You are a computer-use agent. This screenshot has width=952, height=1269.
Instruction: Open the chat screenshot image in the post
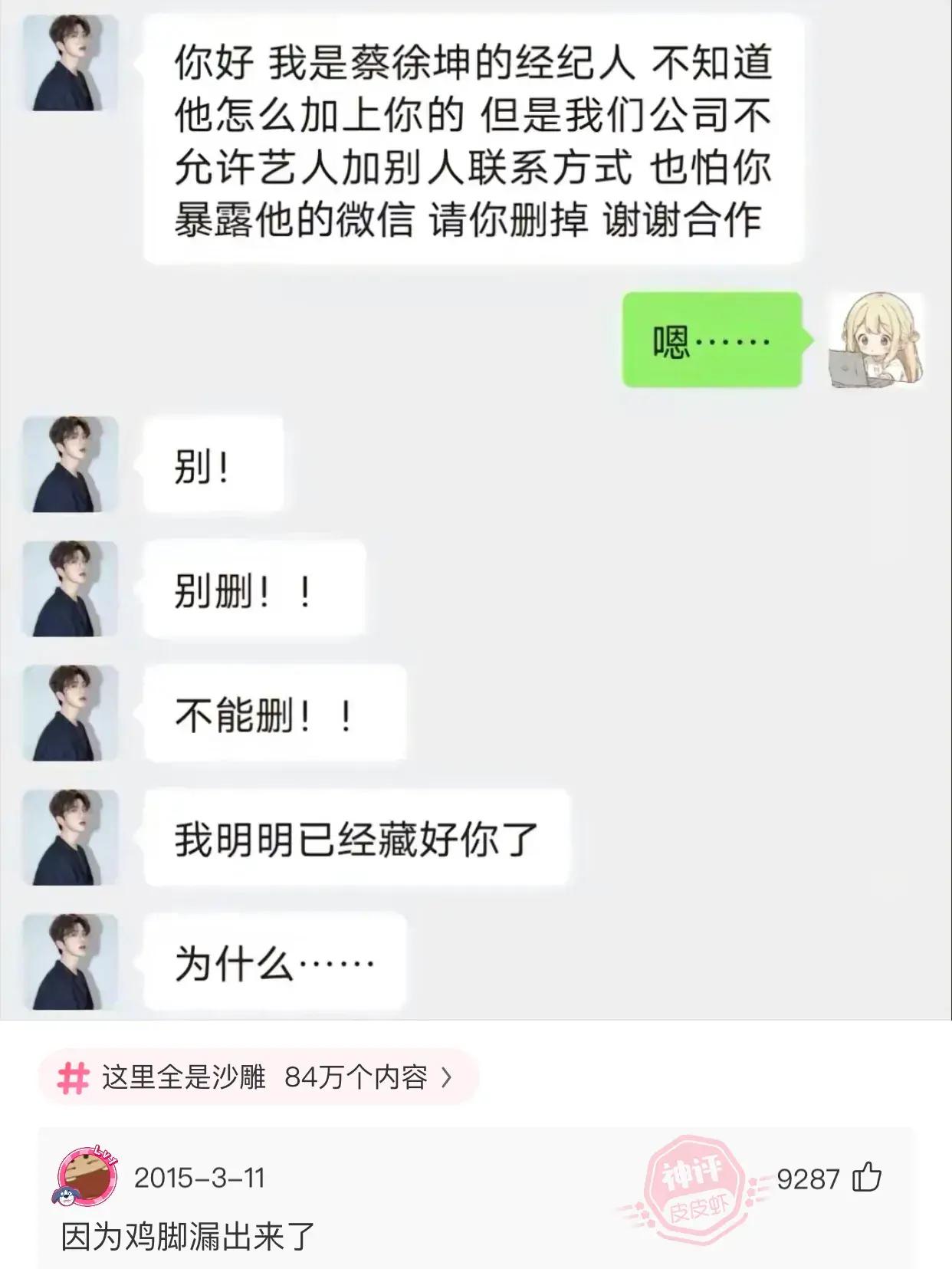tap(475, 510)
